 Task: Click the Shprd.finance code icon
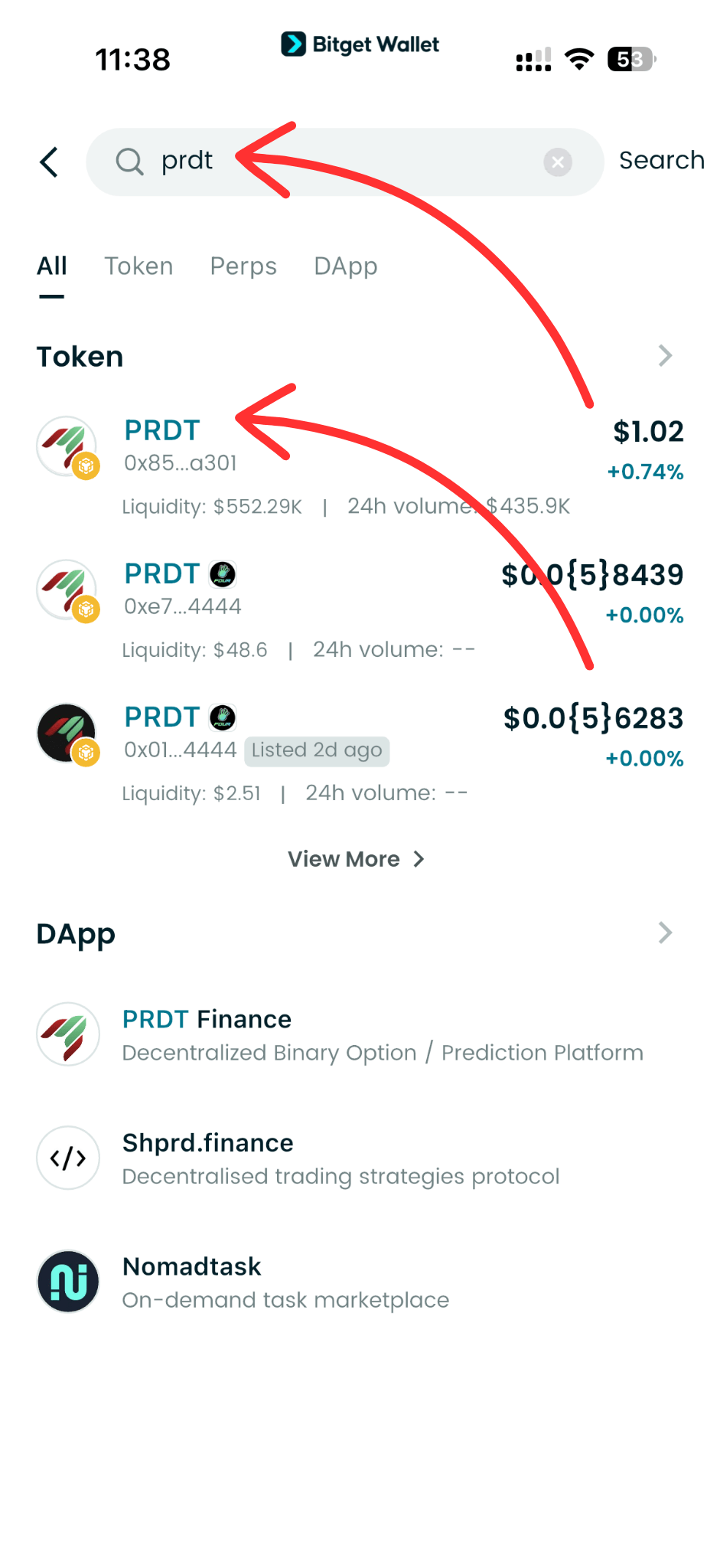(x=67, y=1158)
